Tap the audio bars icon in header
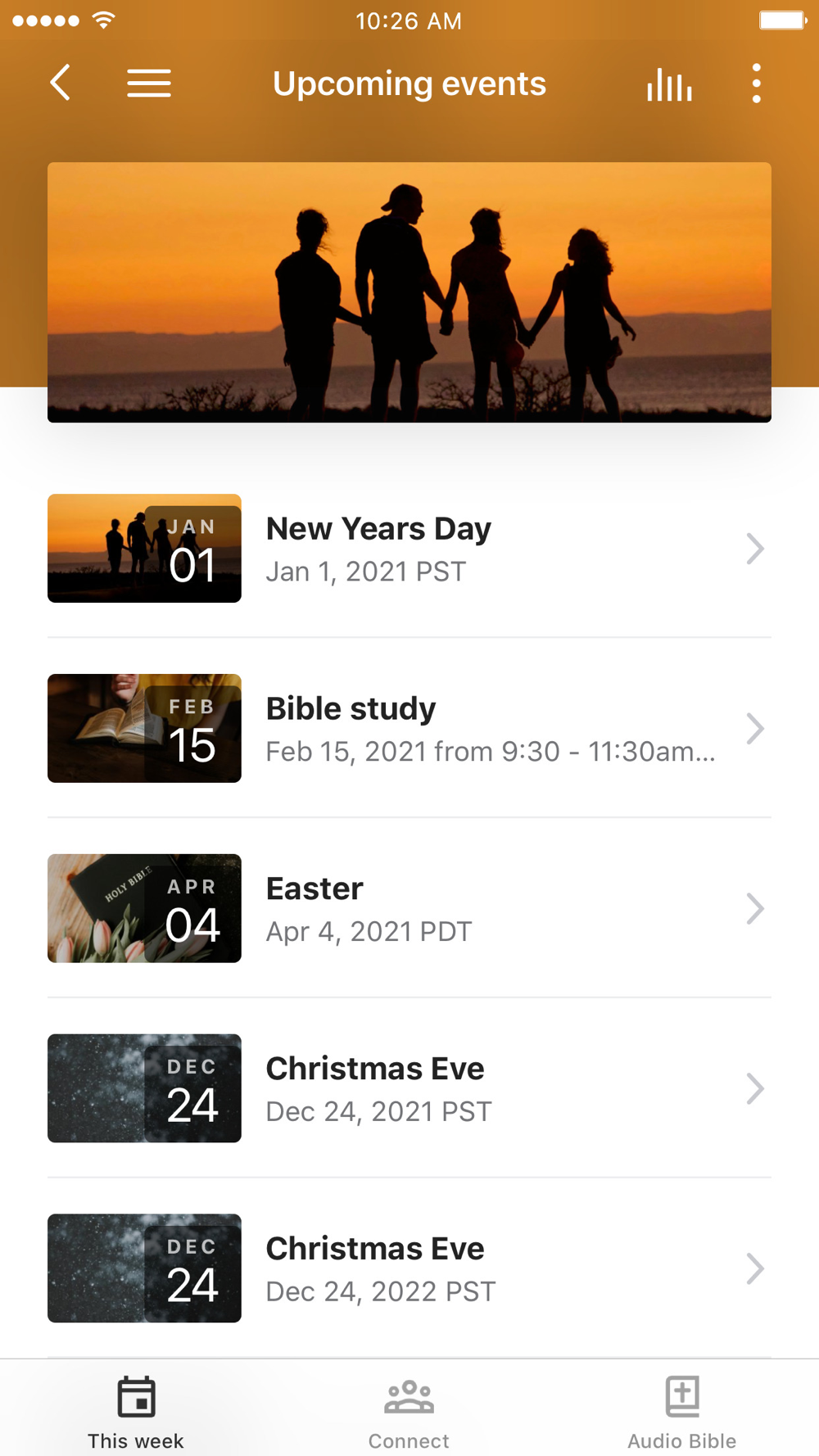Screen dimensions: 819x1456 [669, 84]
